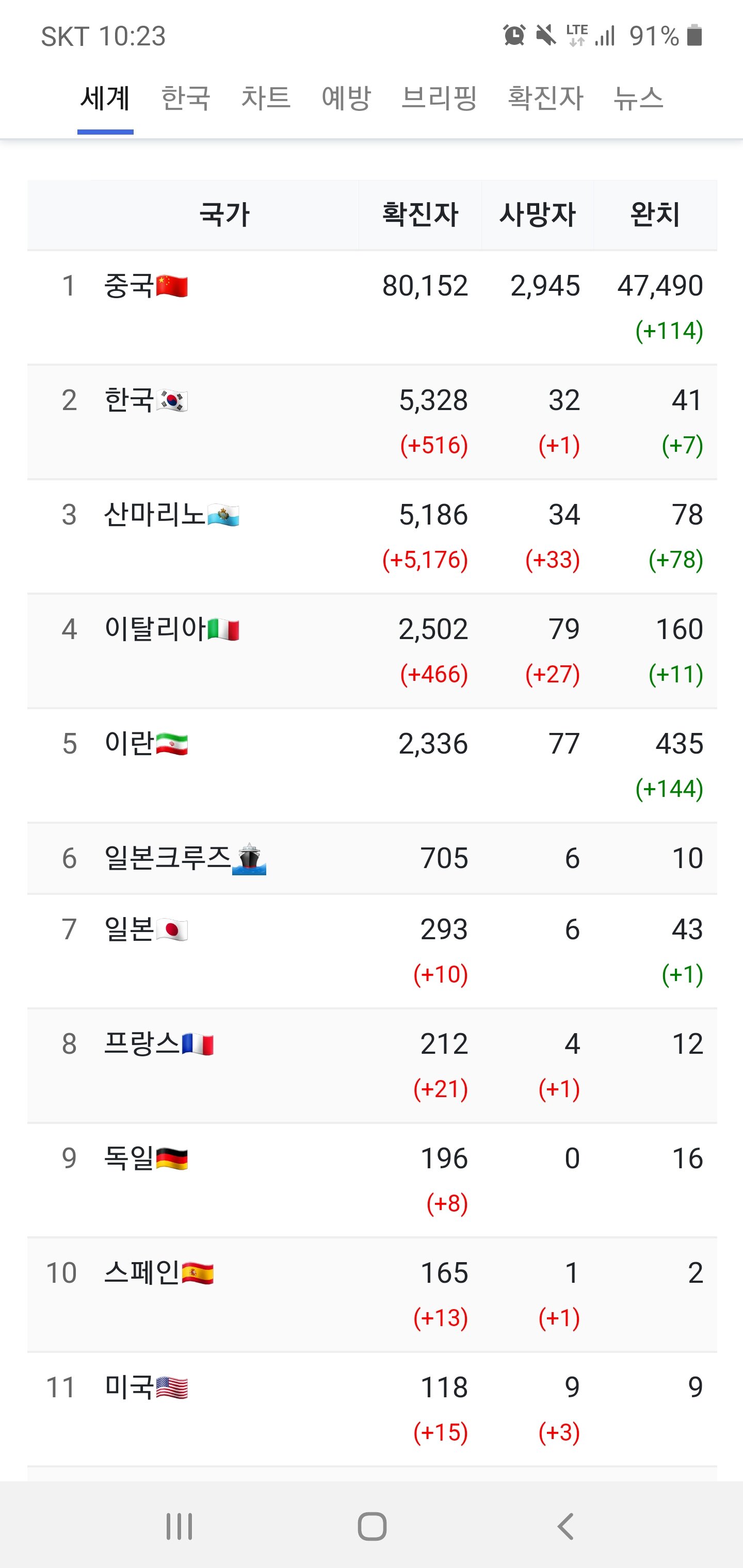The width and height of the screenshot is (743, 1568).
Task: Open the 차트 tab
Action: [266, 98]
